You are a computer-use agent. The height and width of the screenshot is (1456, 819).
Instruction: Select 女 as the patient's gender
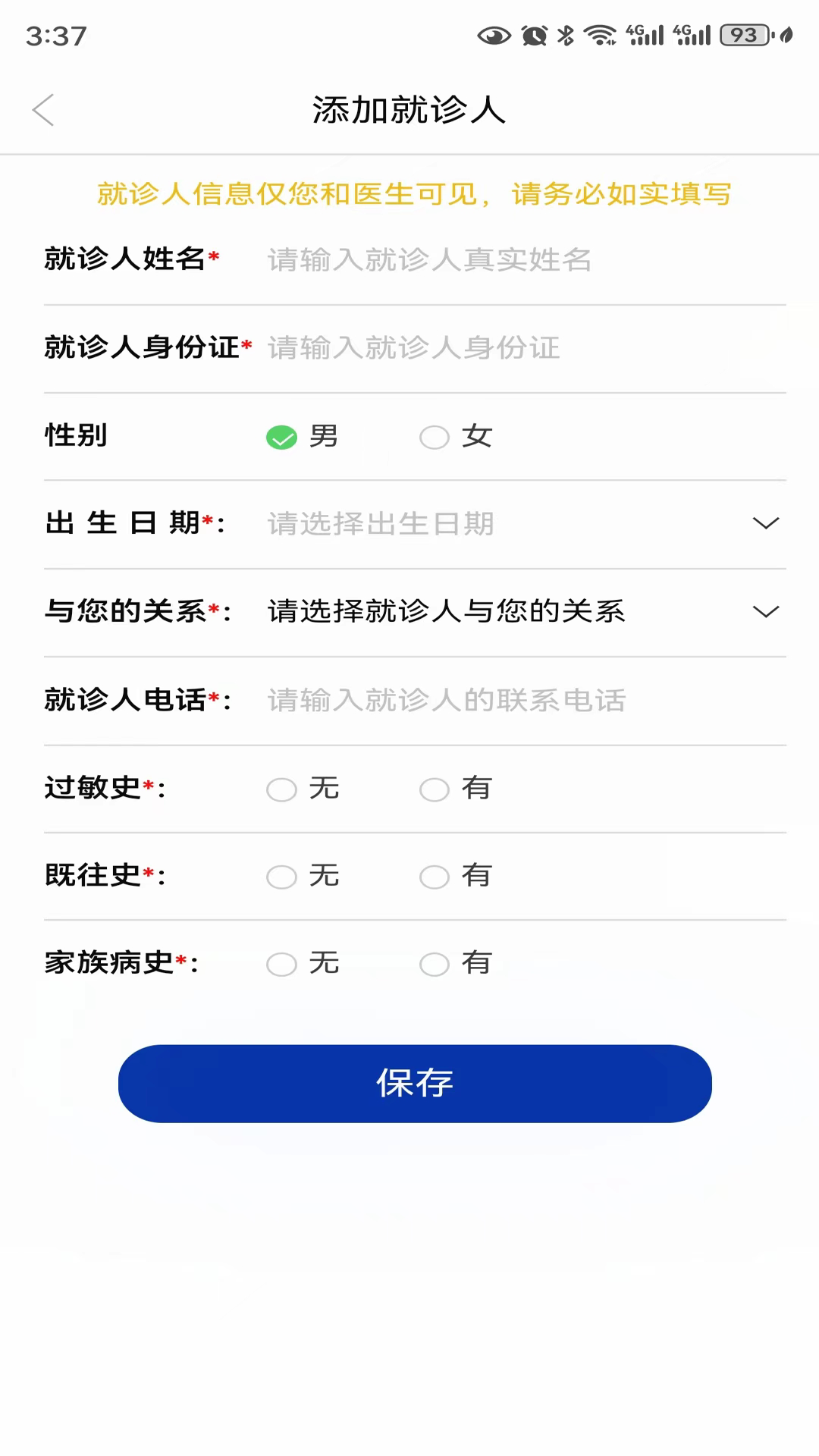pos(434,437)
